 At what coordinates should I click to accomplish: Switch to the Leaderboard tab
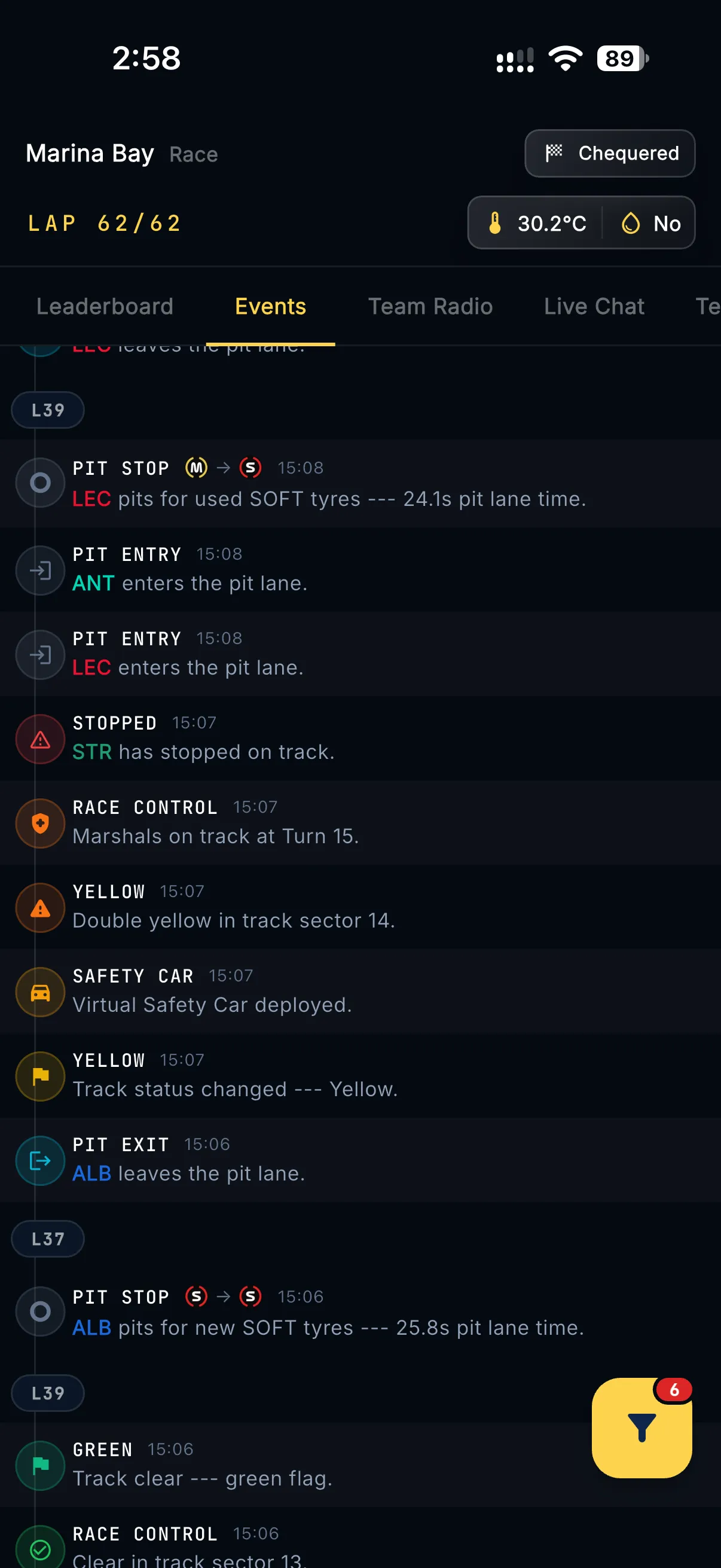pyautogui.click(x=105, y=306)
